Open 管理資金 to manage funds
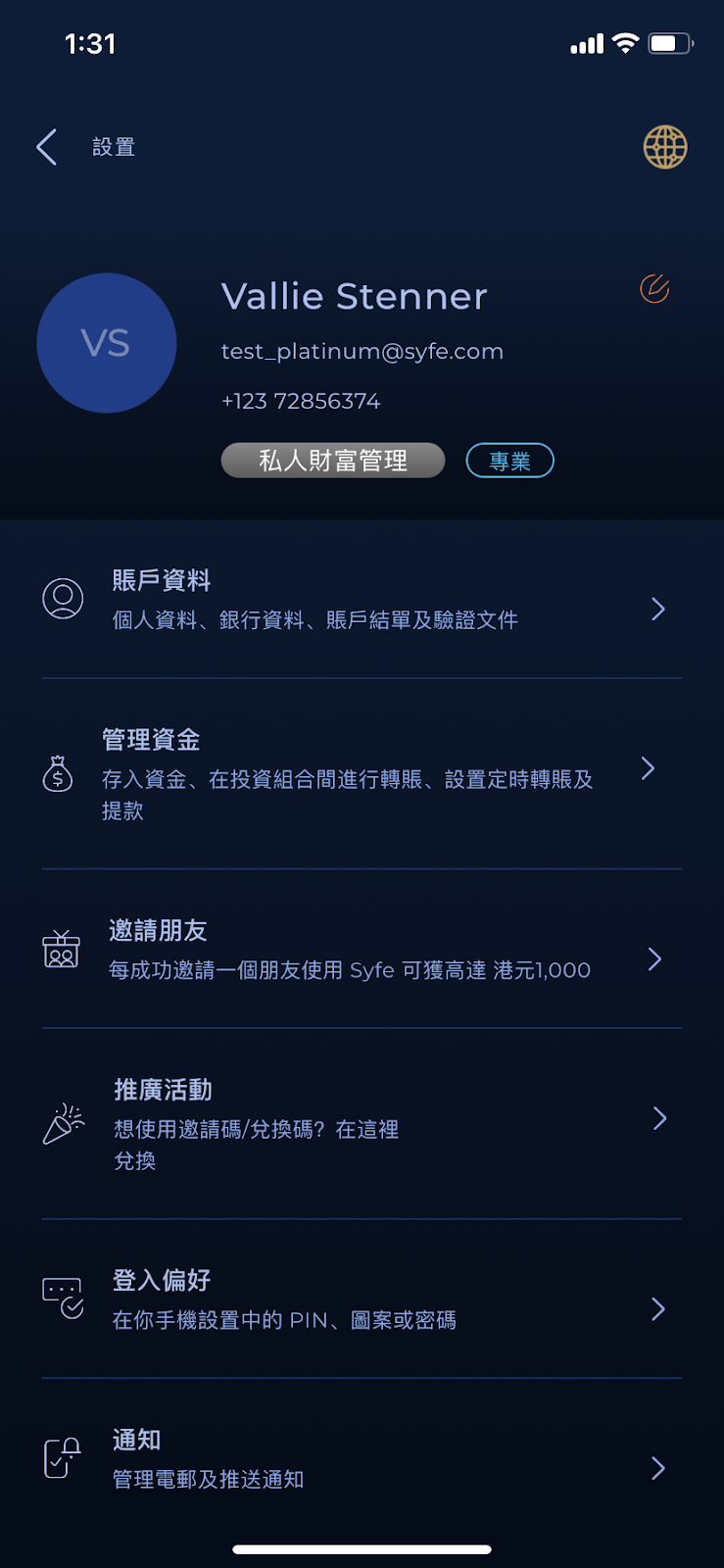Viewport: 724px width, 1568px height. [361, 773]
